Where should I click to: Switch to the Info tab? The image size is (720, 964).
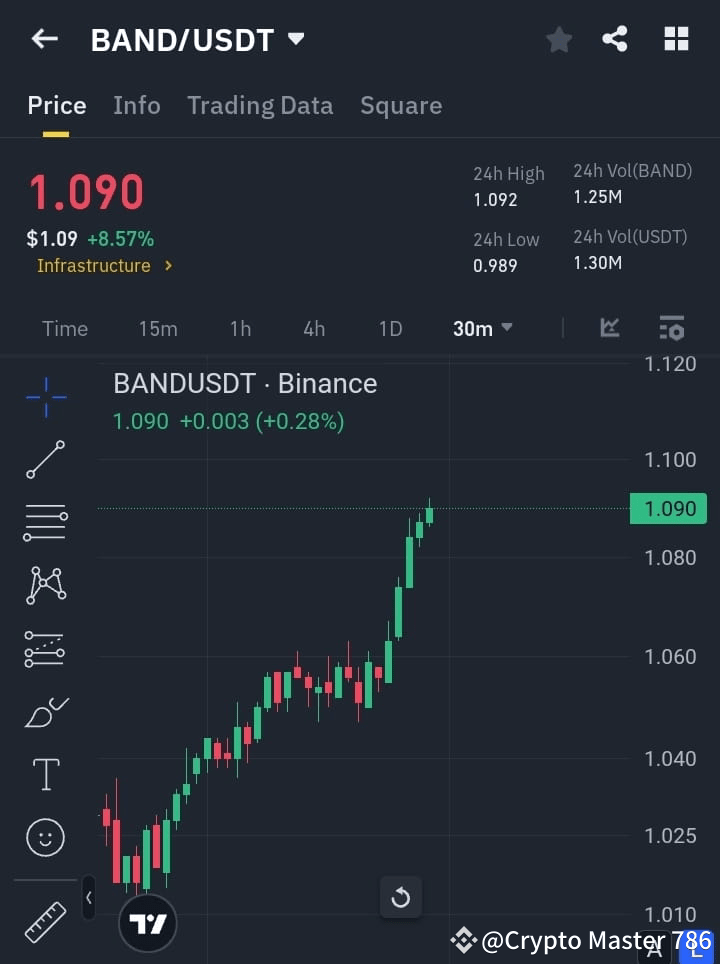136,105
